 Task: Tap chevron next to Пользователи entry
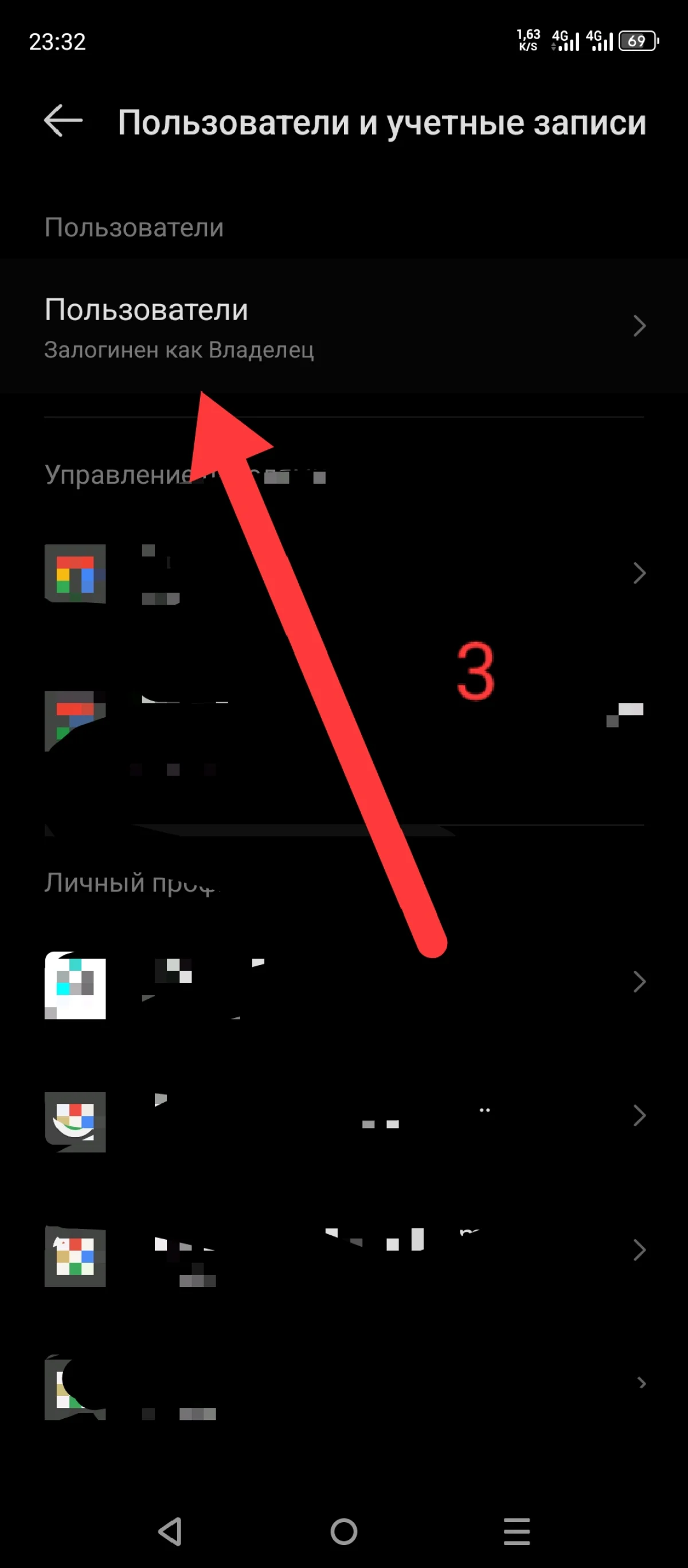(x=640, y=326)
